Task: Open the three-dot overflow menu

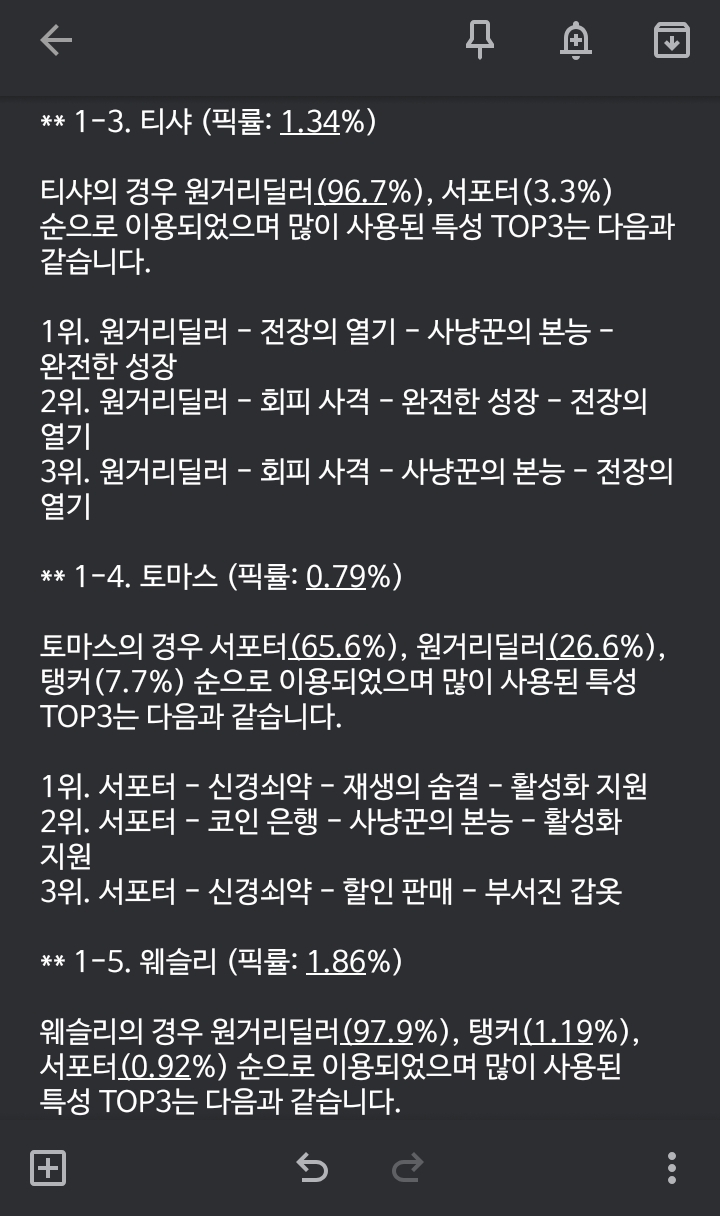Action: point(671,1167)
